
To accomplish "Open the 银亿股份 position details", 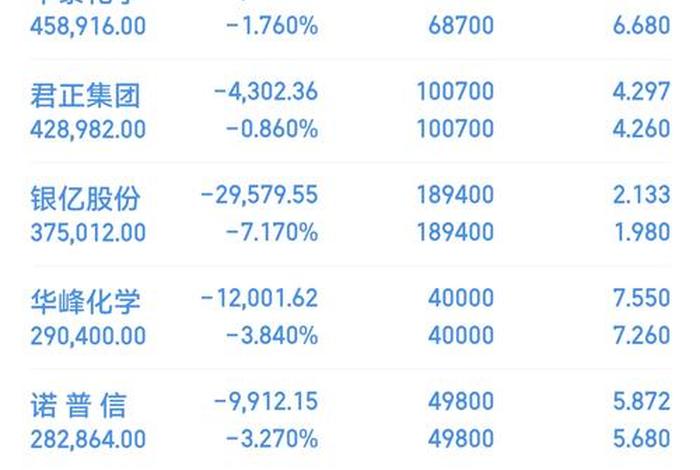I will [85, 198].
